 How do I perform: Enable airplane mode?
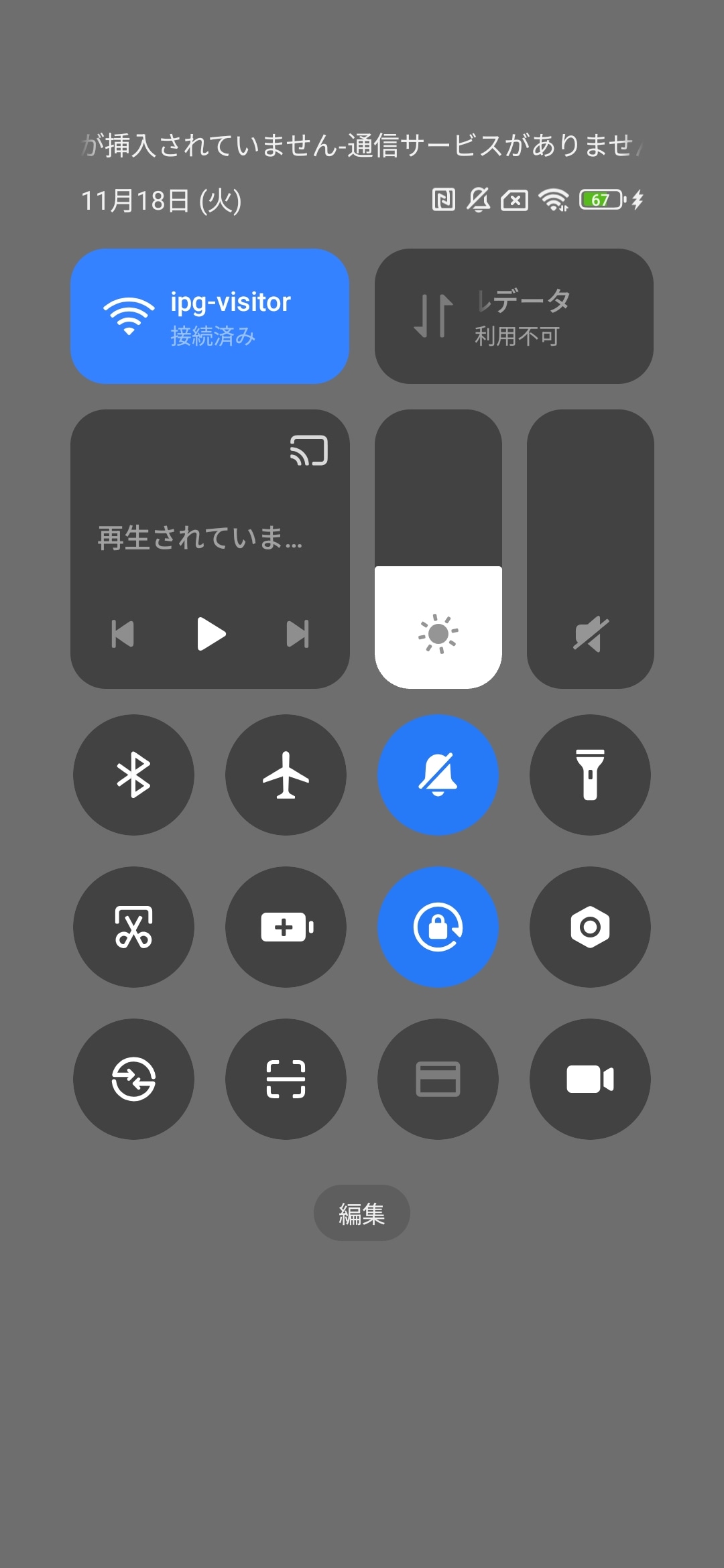coord(286,775)
